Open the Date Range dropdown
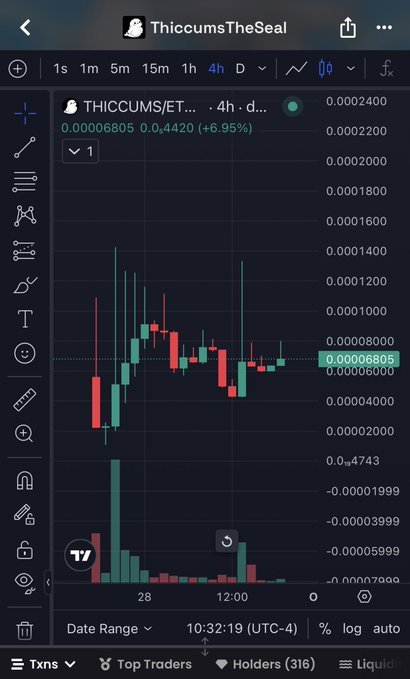This screenshot has width=410, height=679. tap(109, 629)
